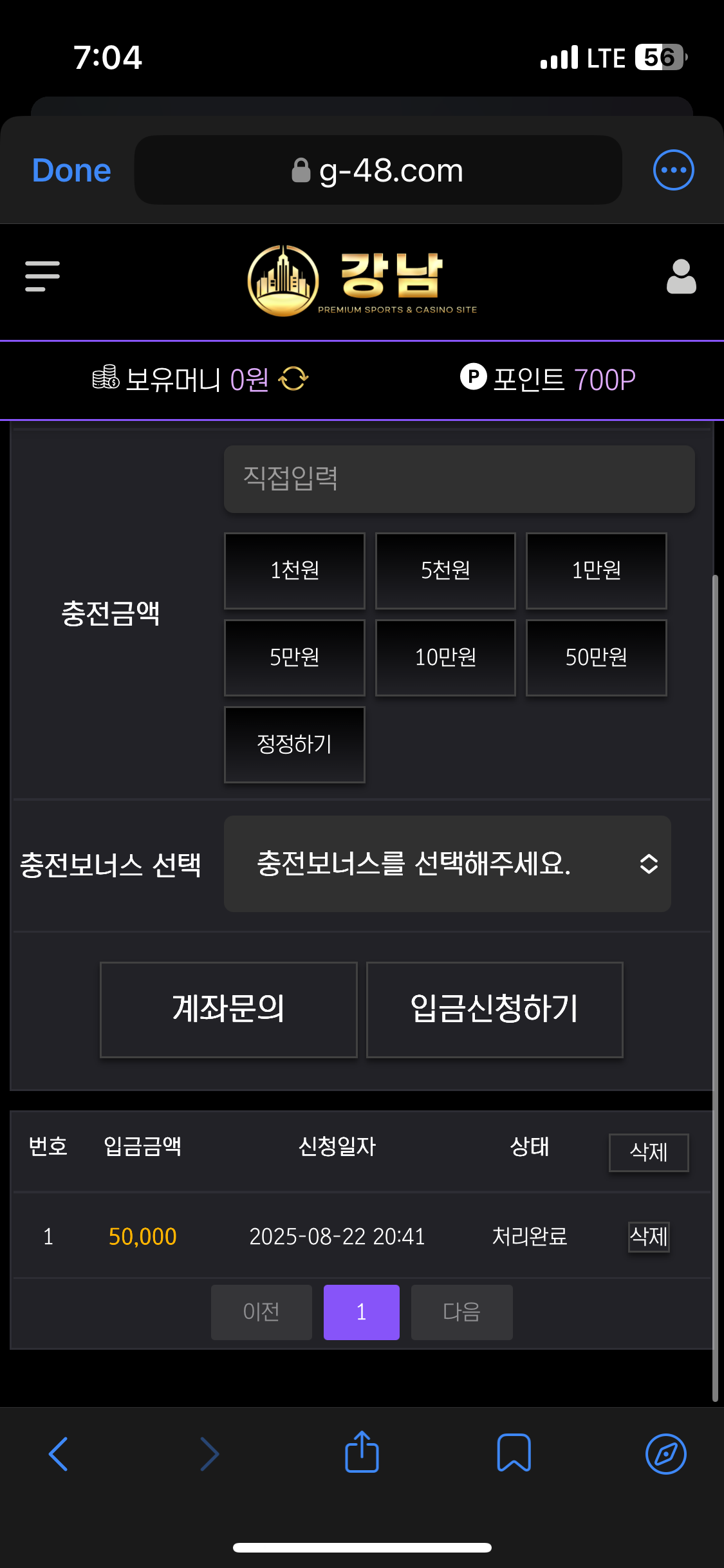Open the hamburger menu
The width and height of the screenshot is (724, 1568).
(42, 276)
